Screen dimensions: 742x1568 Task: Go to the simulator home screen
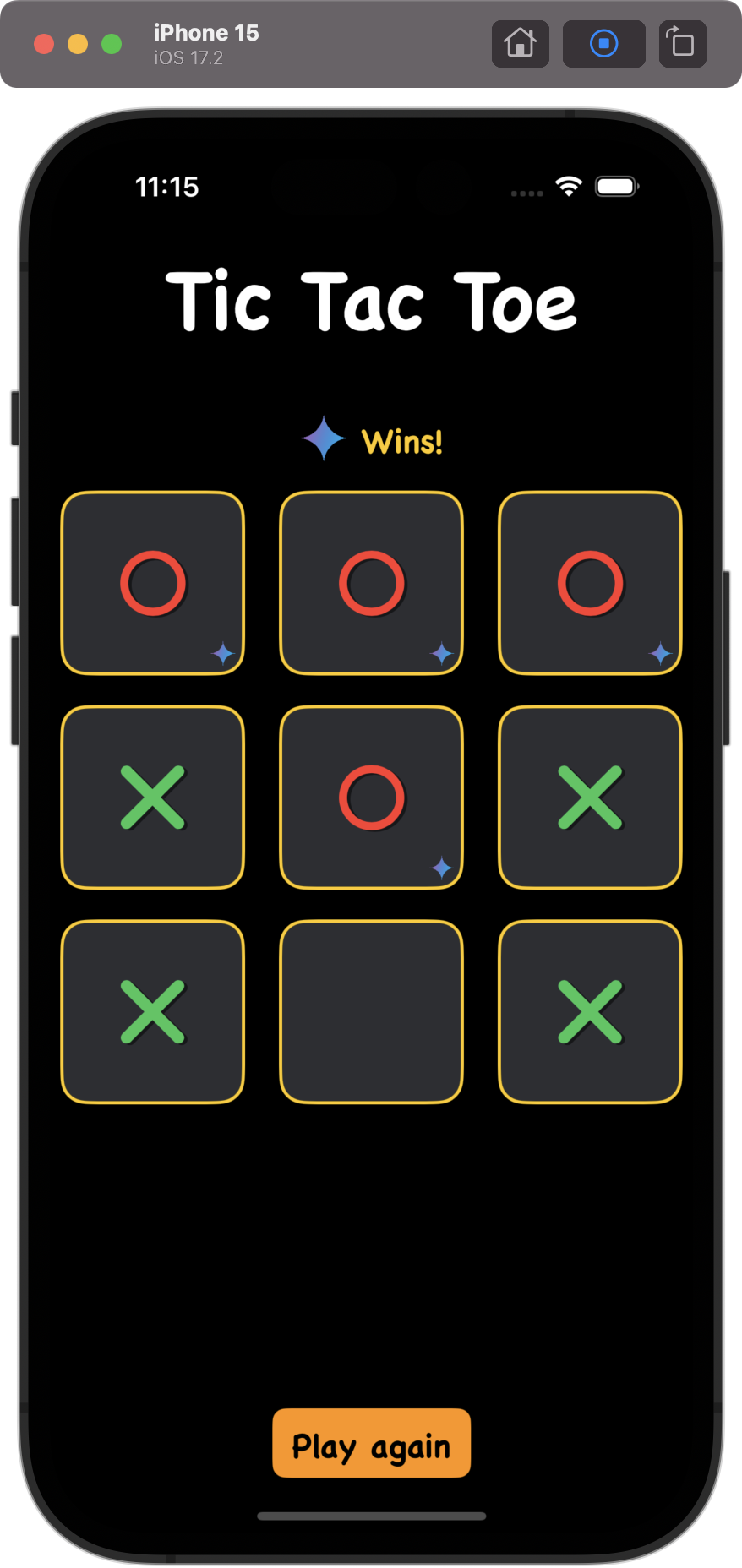tap(520, 43)
